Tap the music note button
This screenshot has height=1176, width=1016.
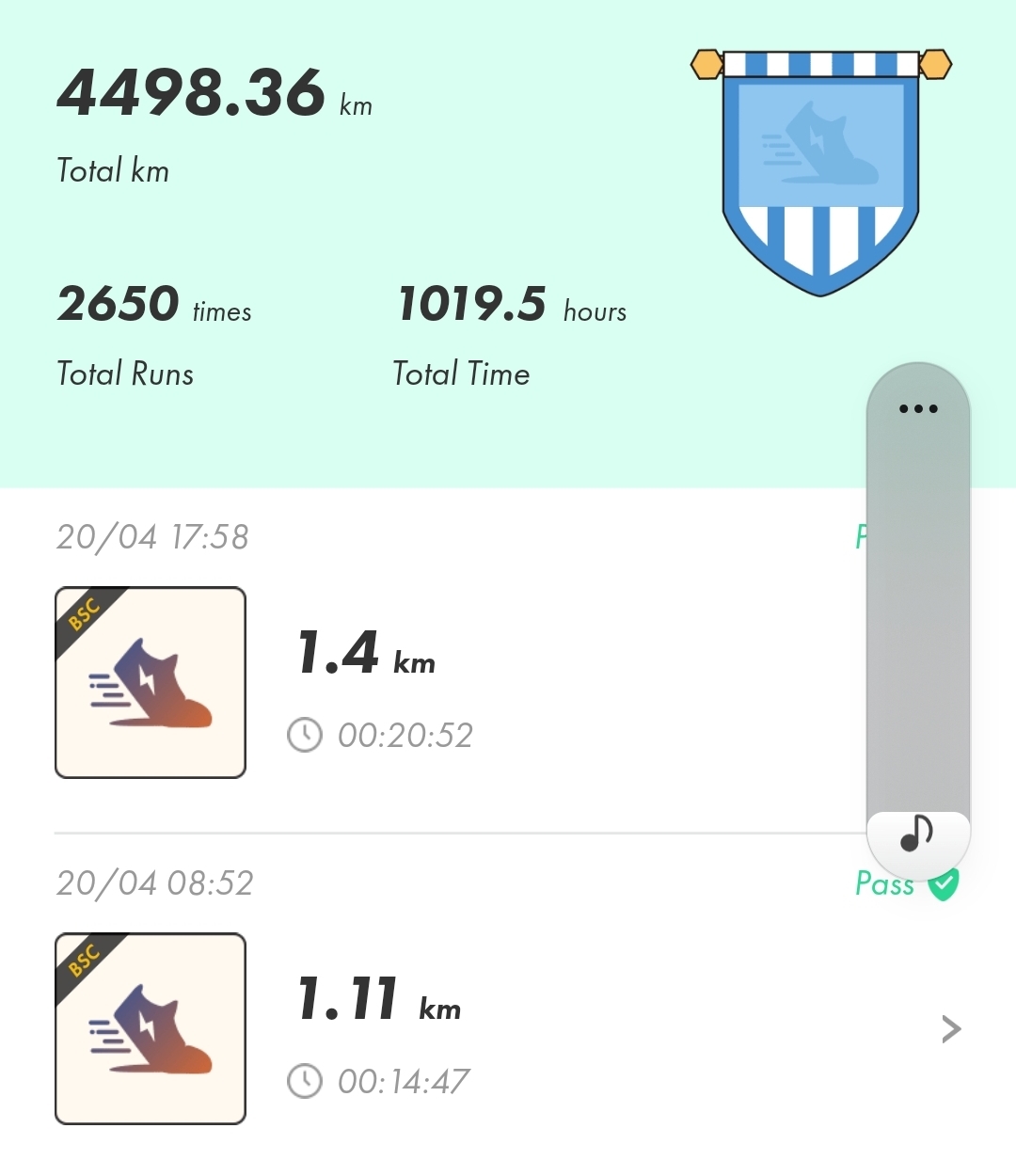pos(917,834)
